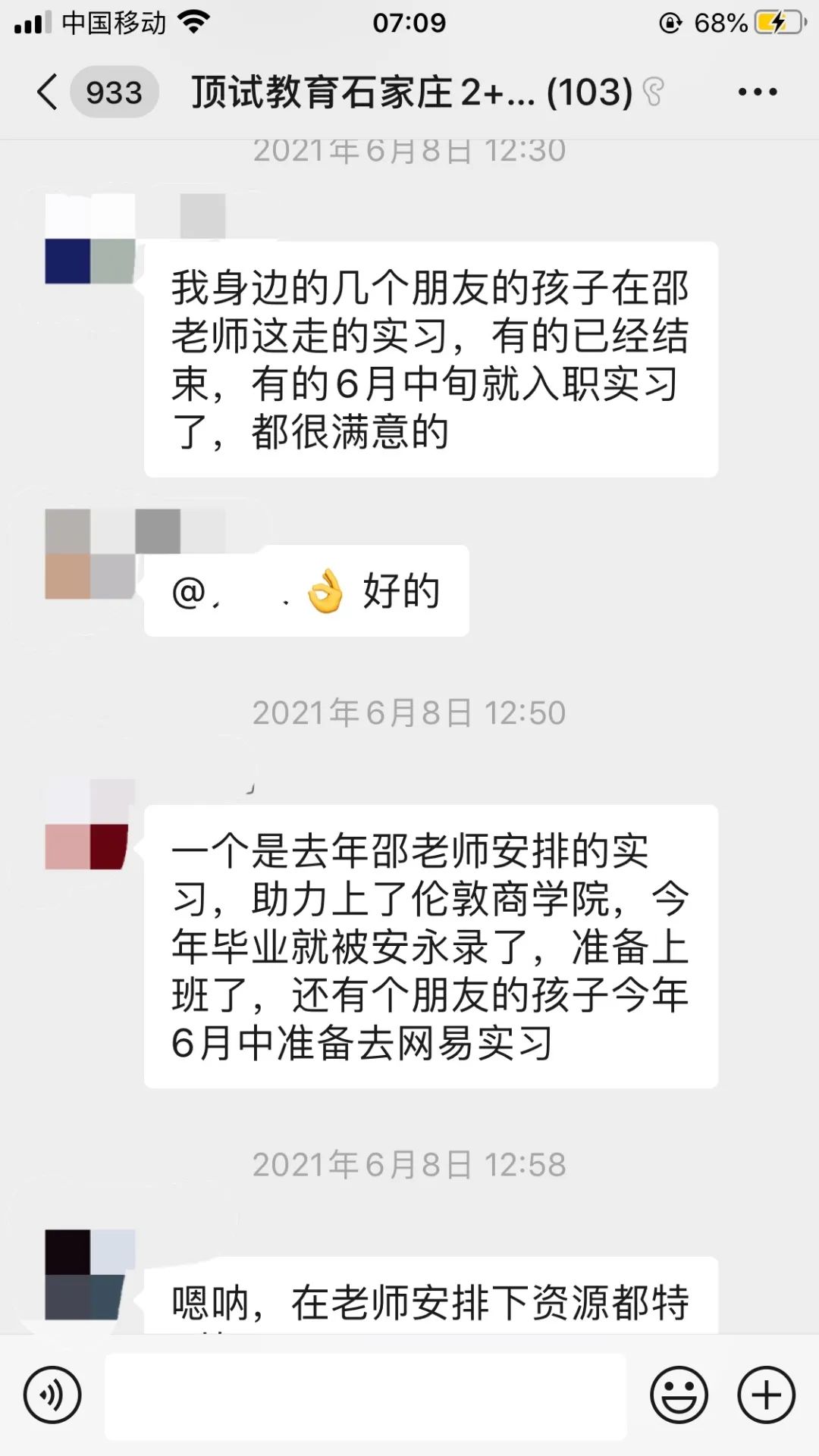819x1456 pixels.
Task: Switch to voice message input
Action: click(52, 1395)
